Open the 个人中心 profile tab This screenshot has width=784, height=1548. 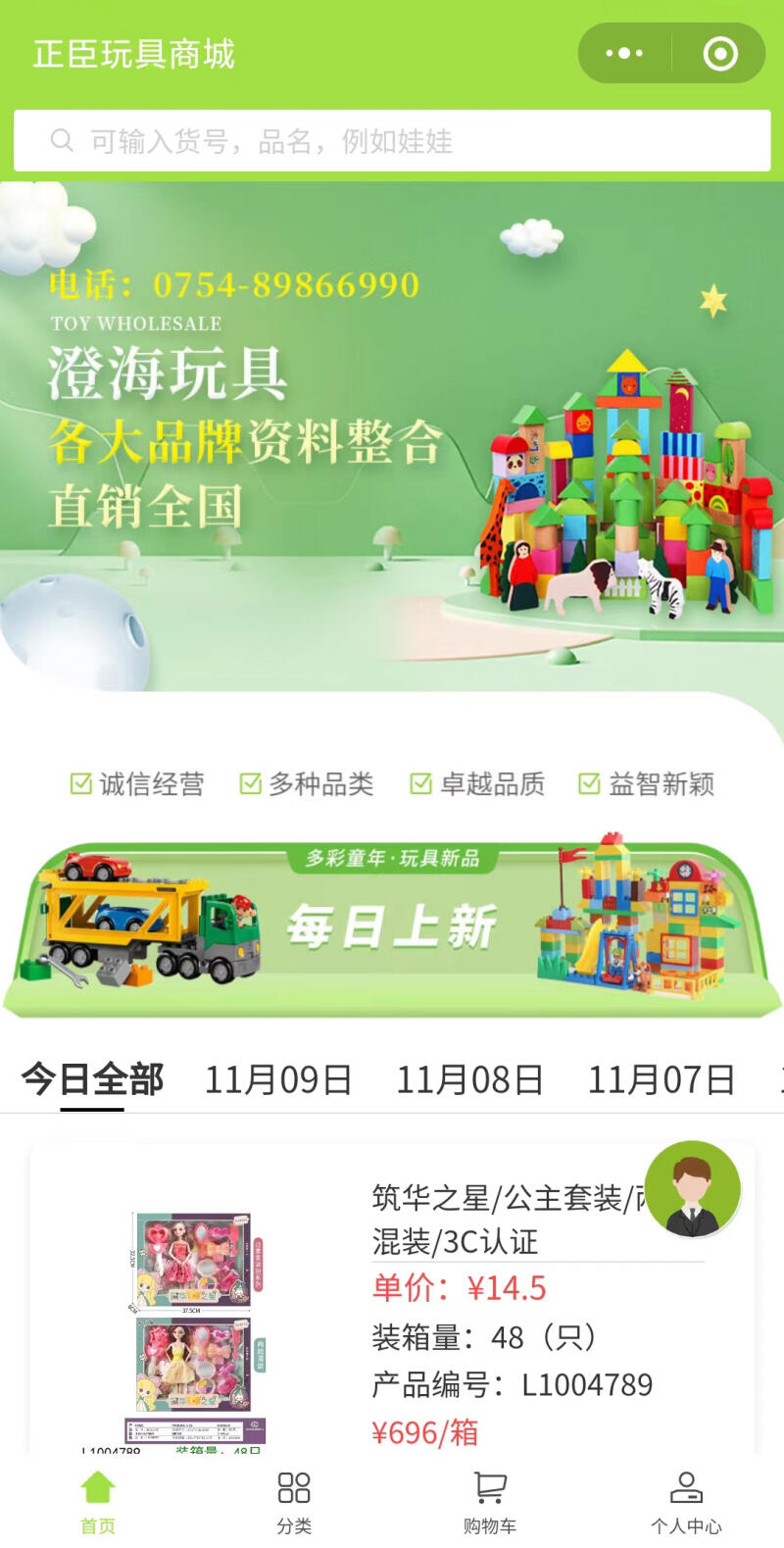686,1502
